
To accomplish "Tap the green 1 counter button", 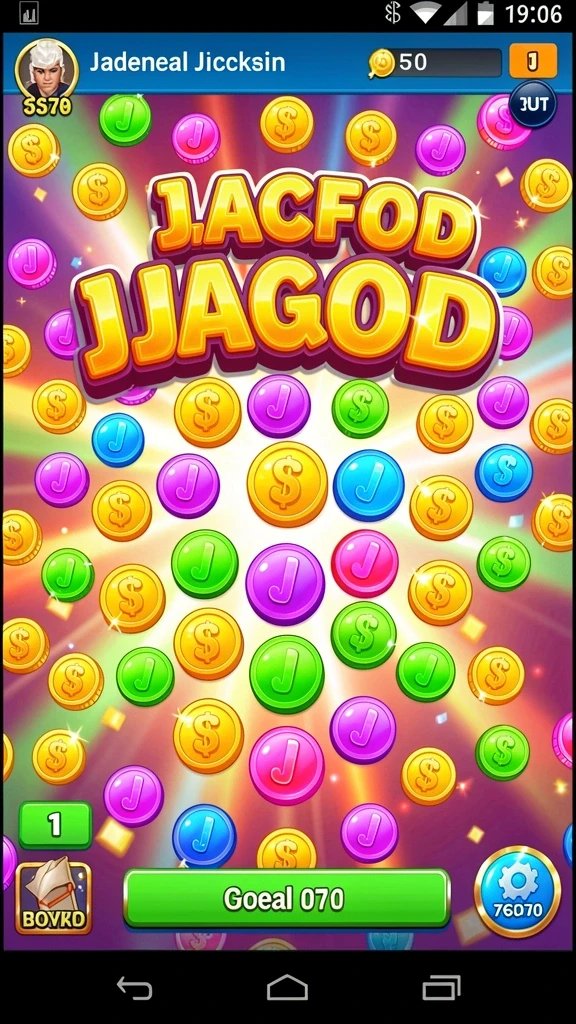I will click(56, 825).
